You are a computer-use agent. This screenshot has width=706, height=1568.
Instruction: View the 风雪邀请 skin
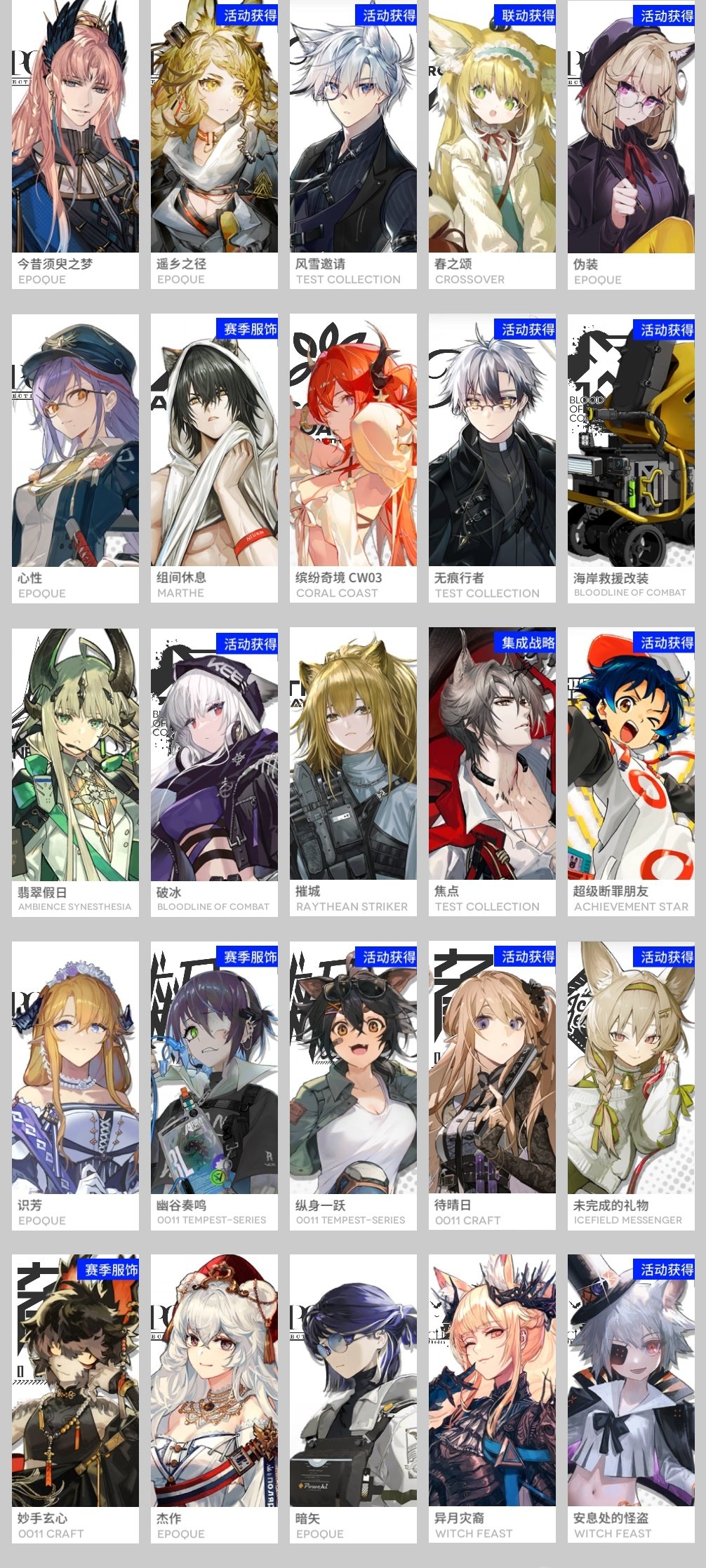pyautogui.click(x=353, y=144)
